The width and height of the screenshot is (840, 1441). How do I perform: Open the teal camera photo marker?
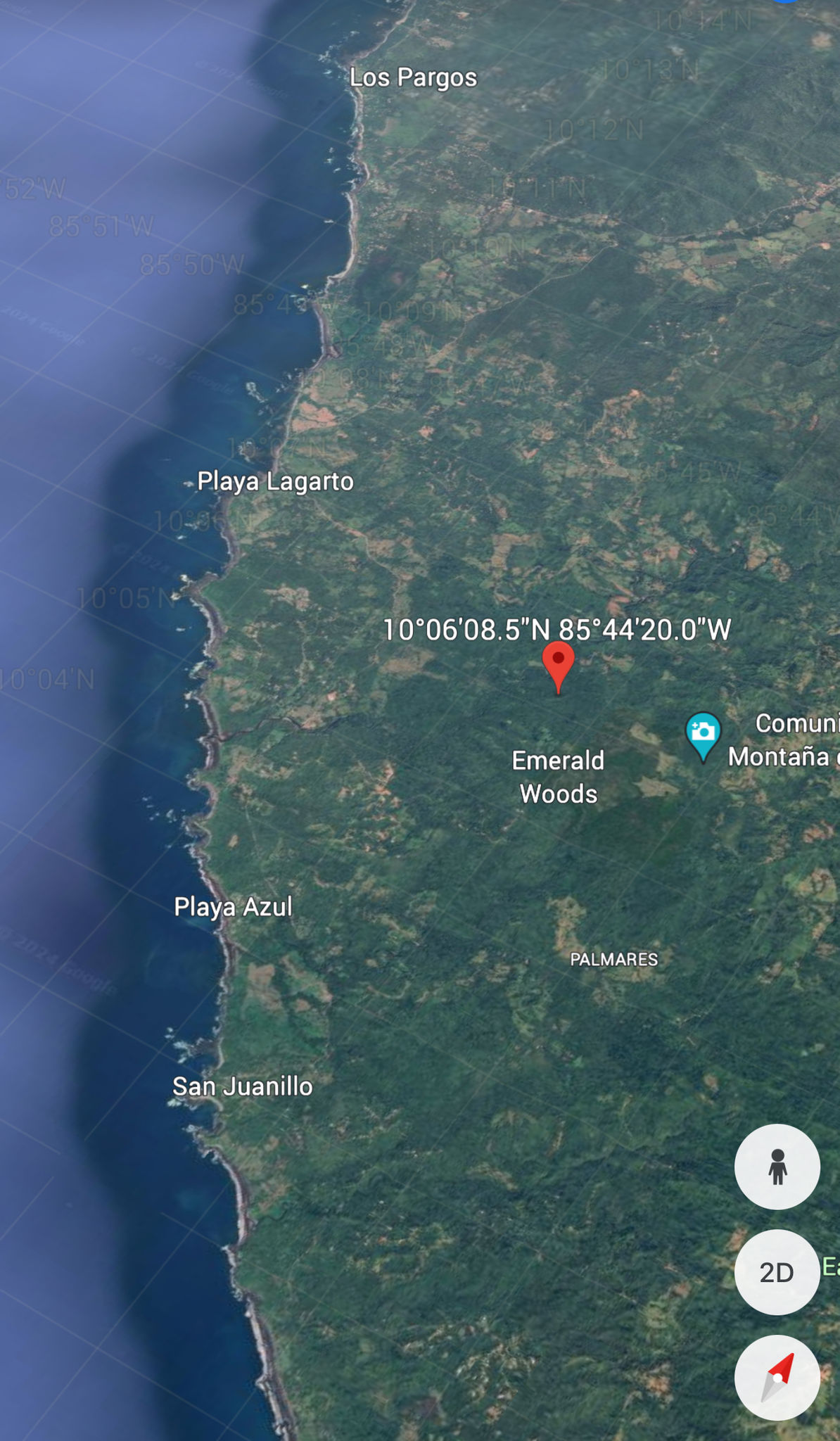click(x=703, y=734)
